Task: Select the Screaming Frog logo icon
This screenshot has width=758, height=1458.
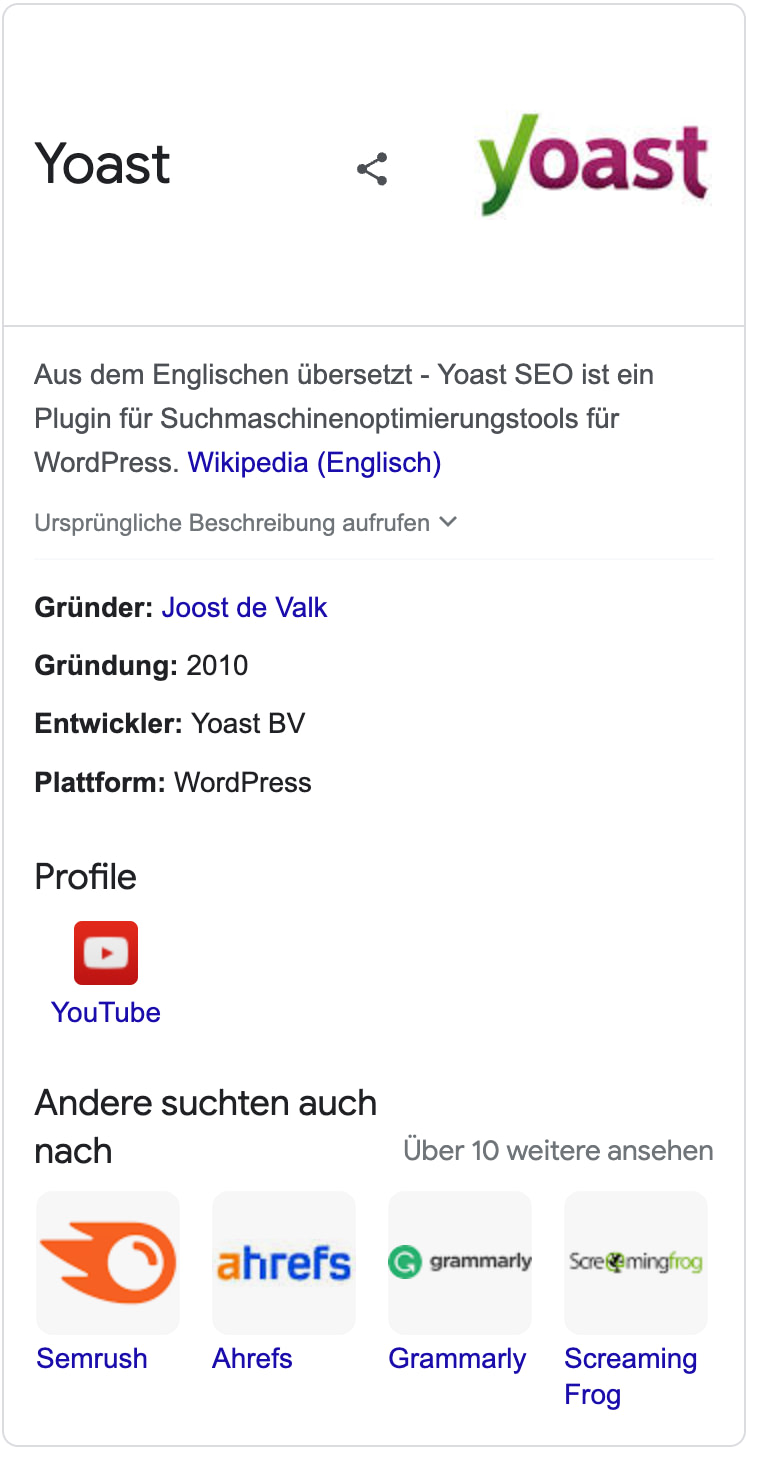Action: point(635,1263)
